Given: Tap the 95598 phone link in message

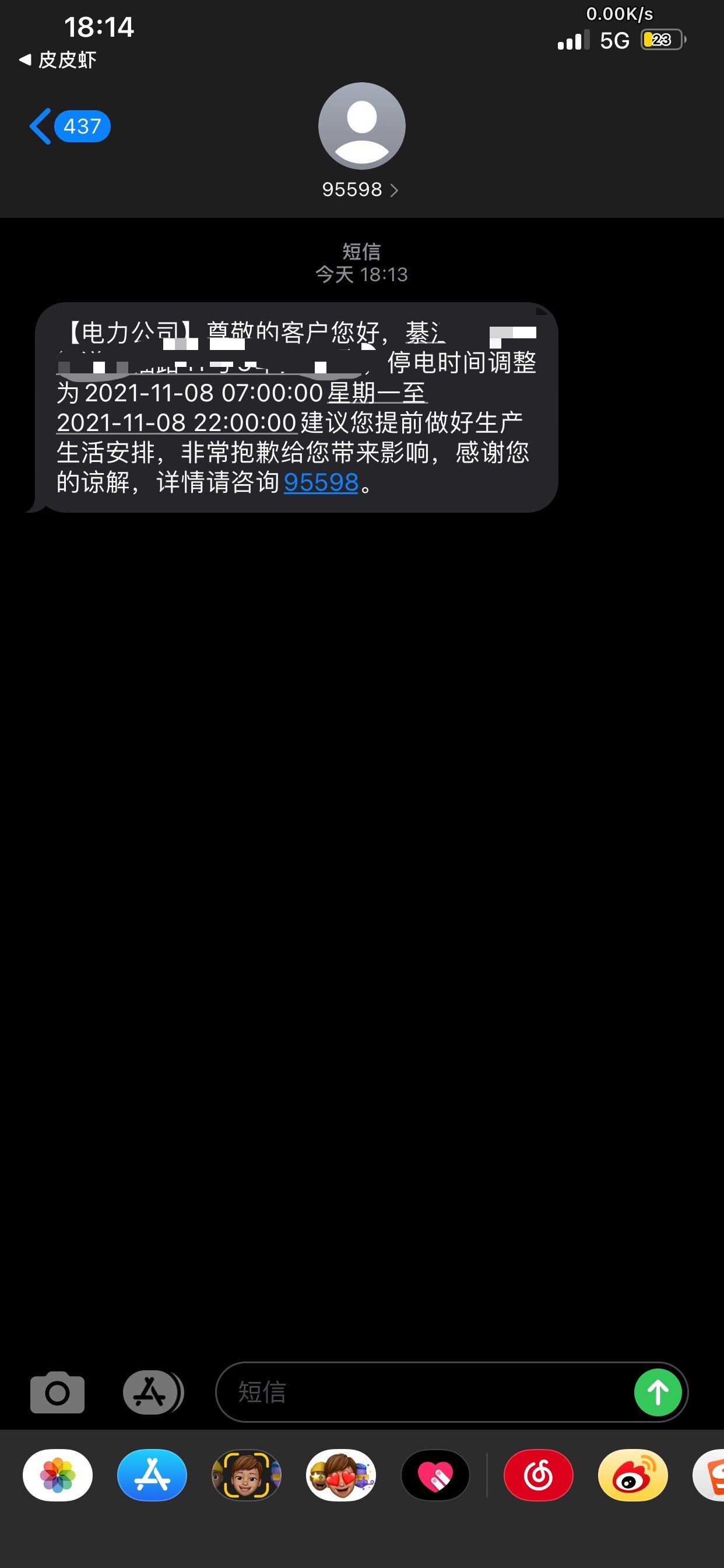Looking at the screenshot, I should (x=321, y=482).
